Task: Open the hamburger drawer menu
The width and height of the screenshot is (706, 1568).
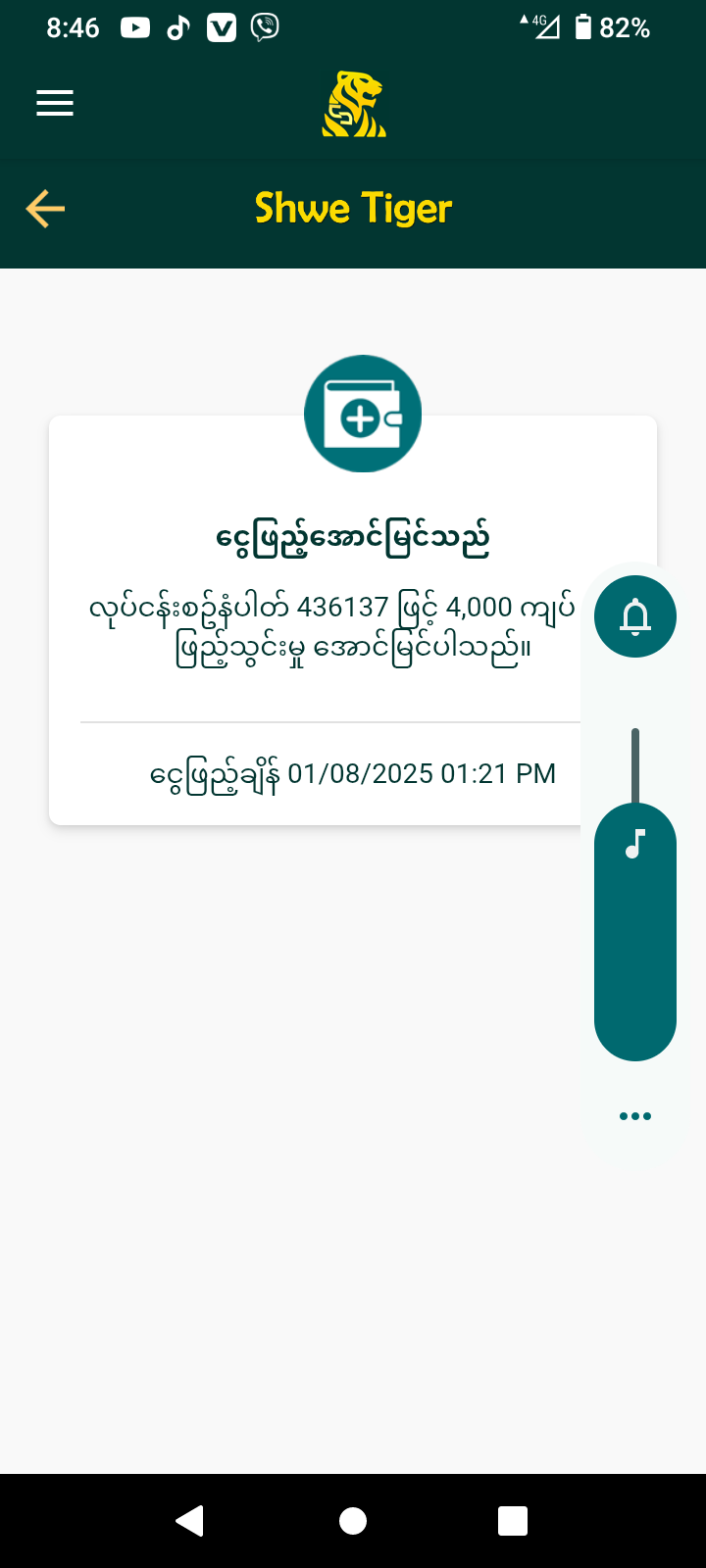Action: (x=55, y=103)
